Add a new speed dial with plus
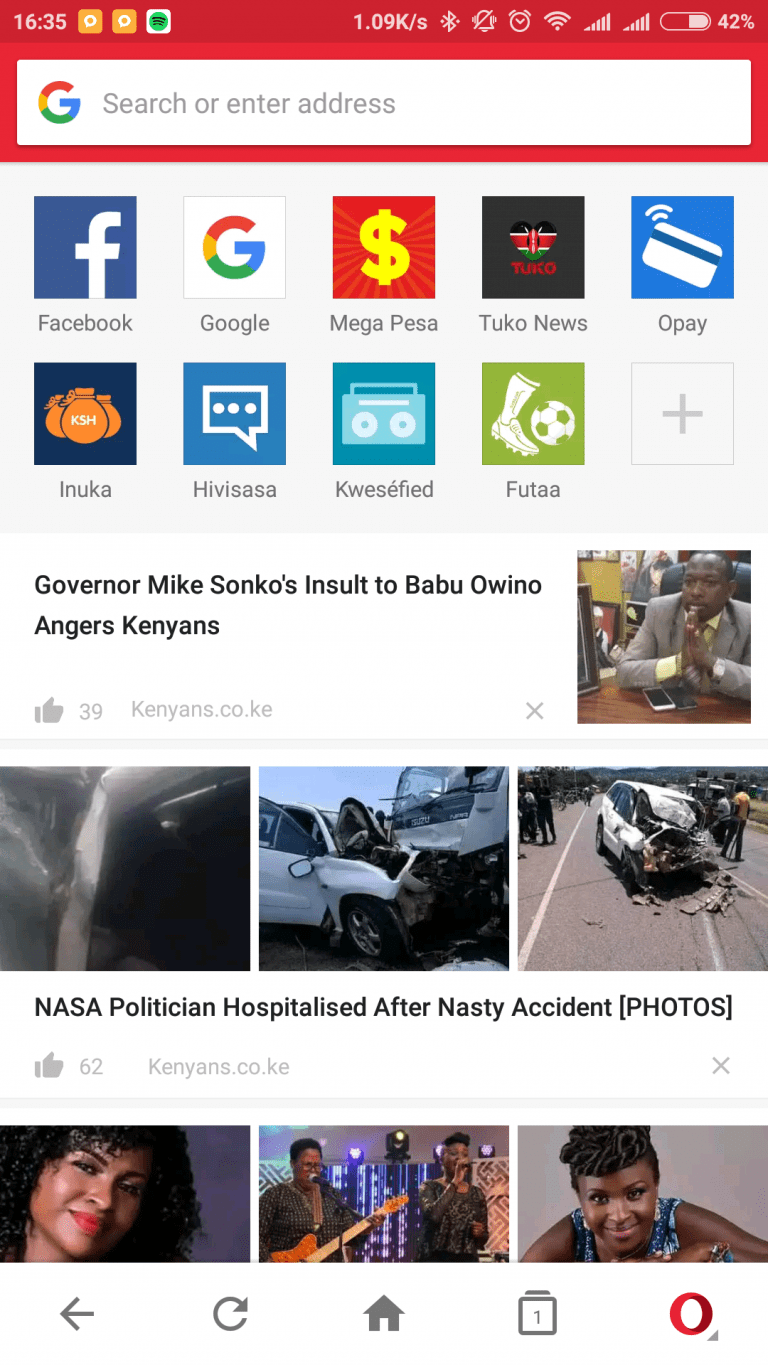The image size is (768, 1365). pyautogui.click(x=682, y=413)
